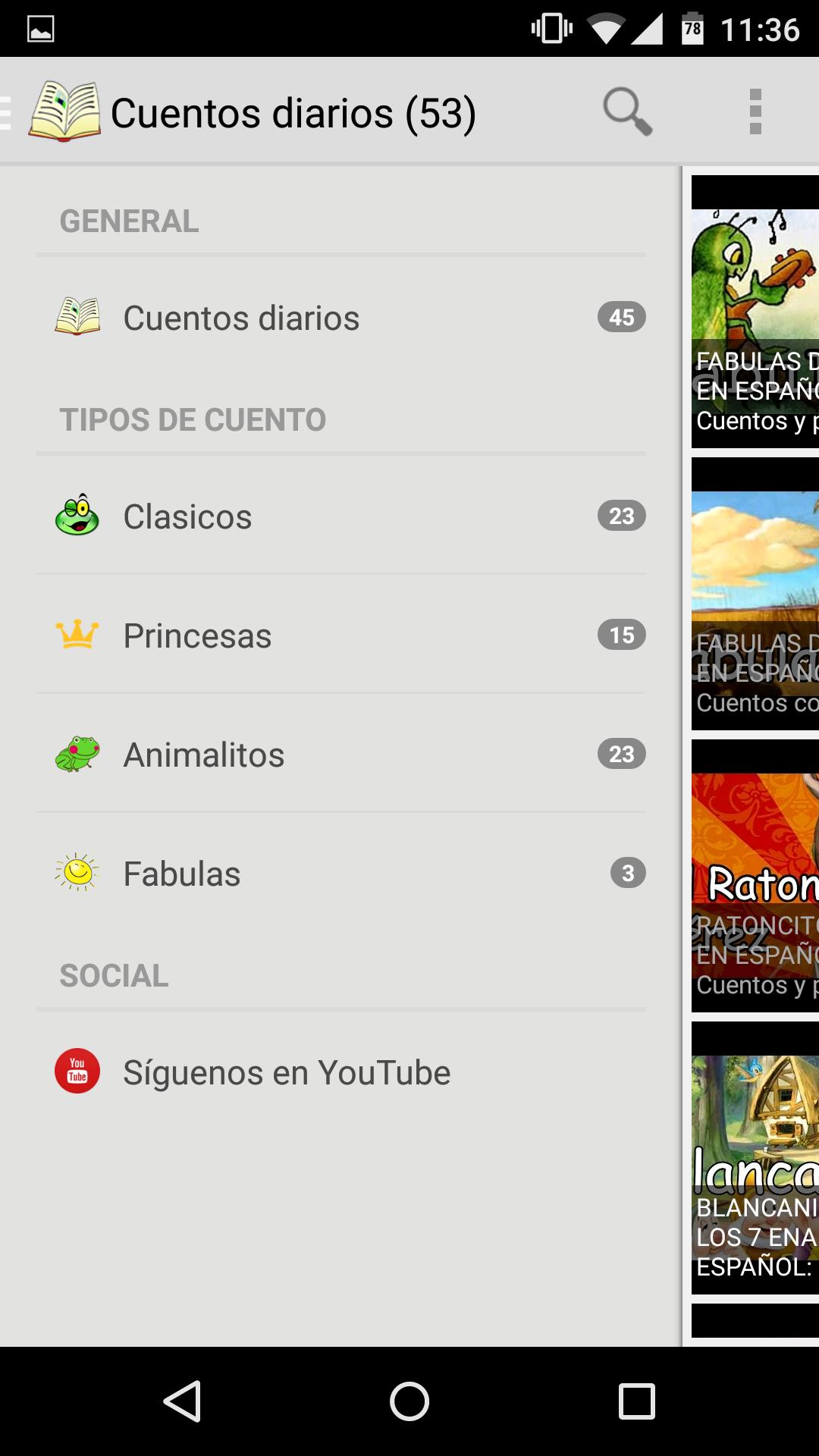Open the Animalitos story list

tap(203, 755)
